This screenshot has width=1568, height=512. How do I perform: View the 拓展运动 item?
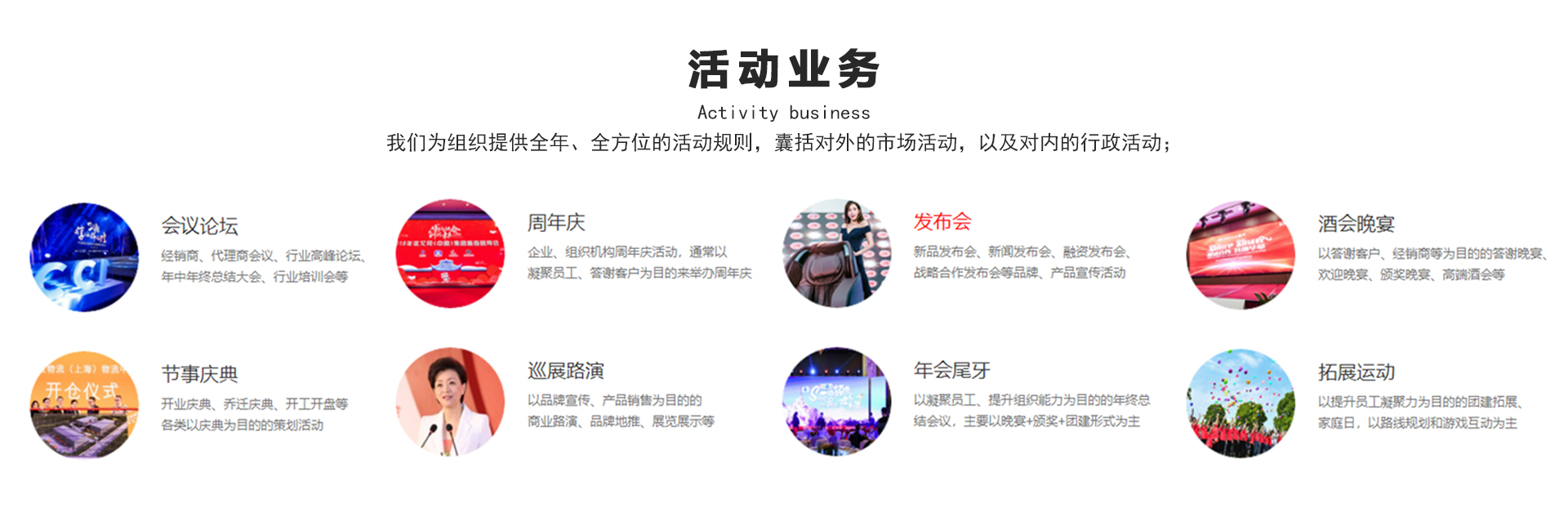tap(1356, 373)
